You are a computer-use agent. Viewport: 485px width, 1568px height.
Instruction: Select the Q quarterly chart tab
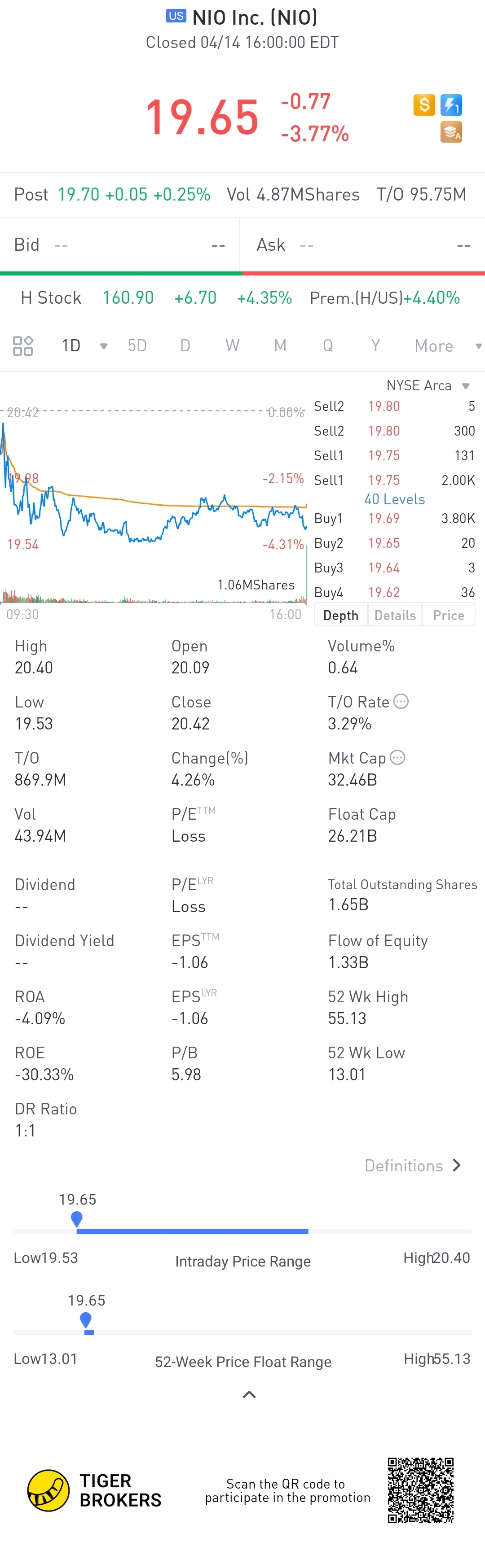click(328, 346)
